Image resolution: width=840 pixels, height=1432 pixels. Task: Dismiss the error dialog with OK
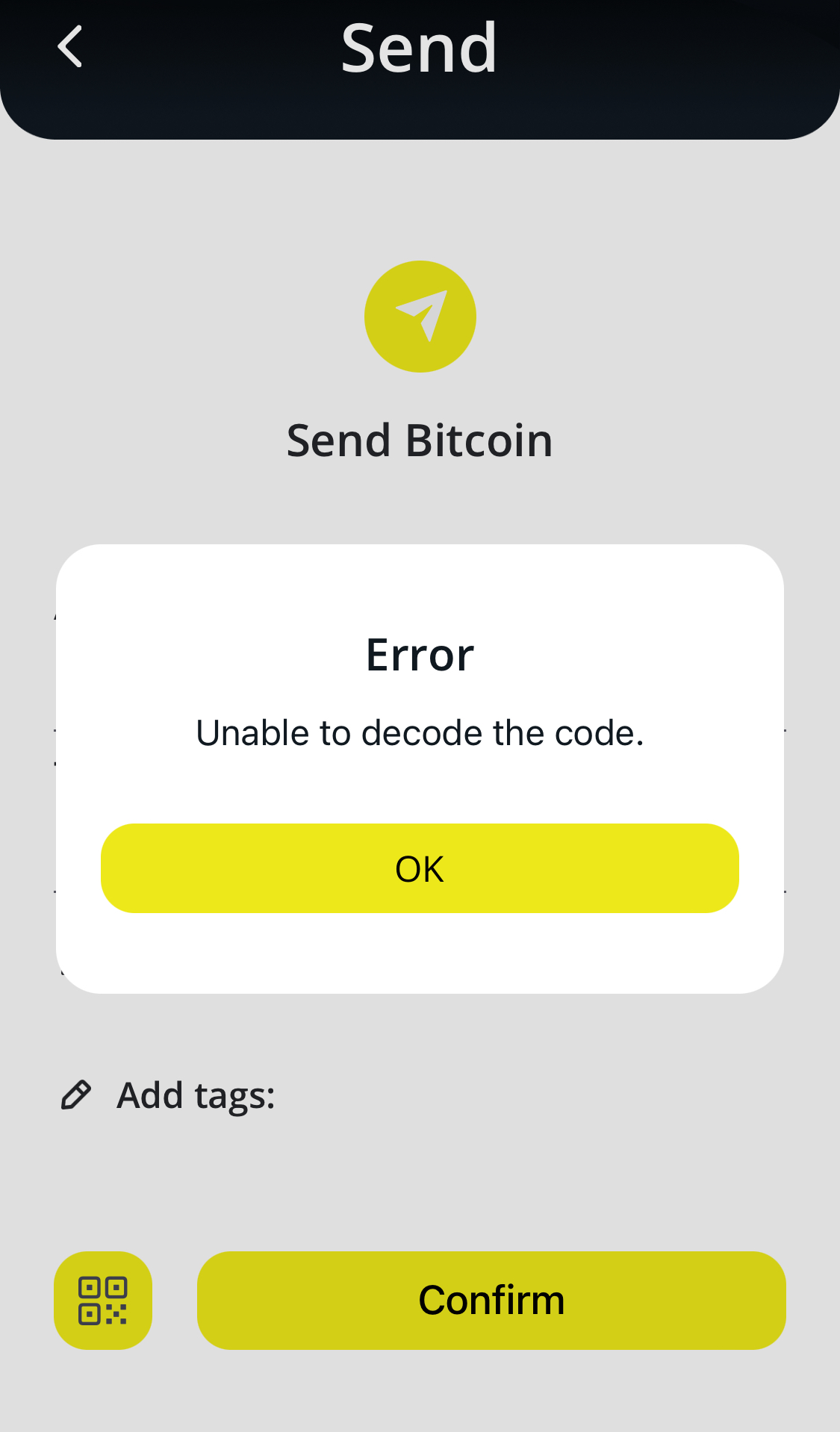tap(420, 868)
